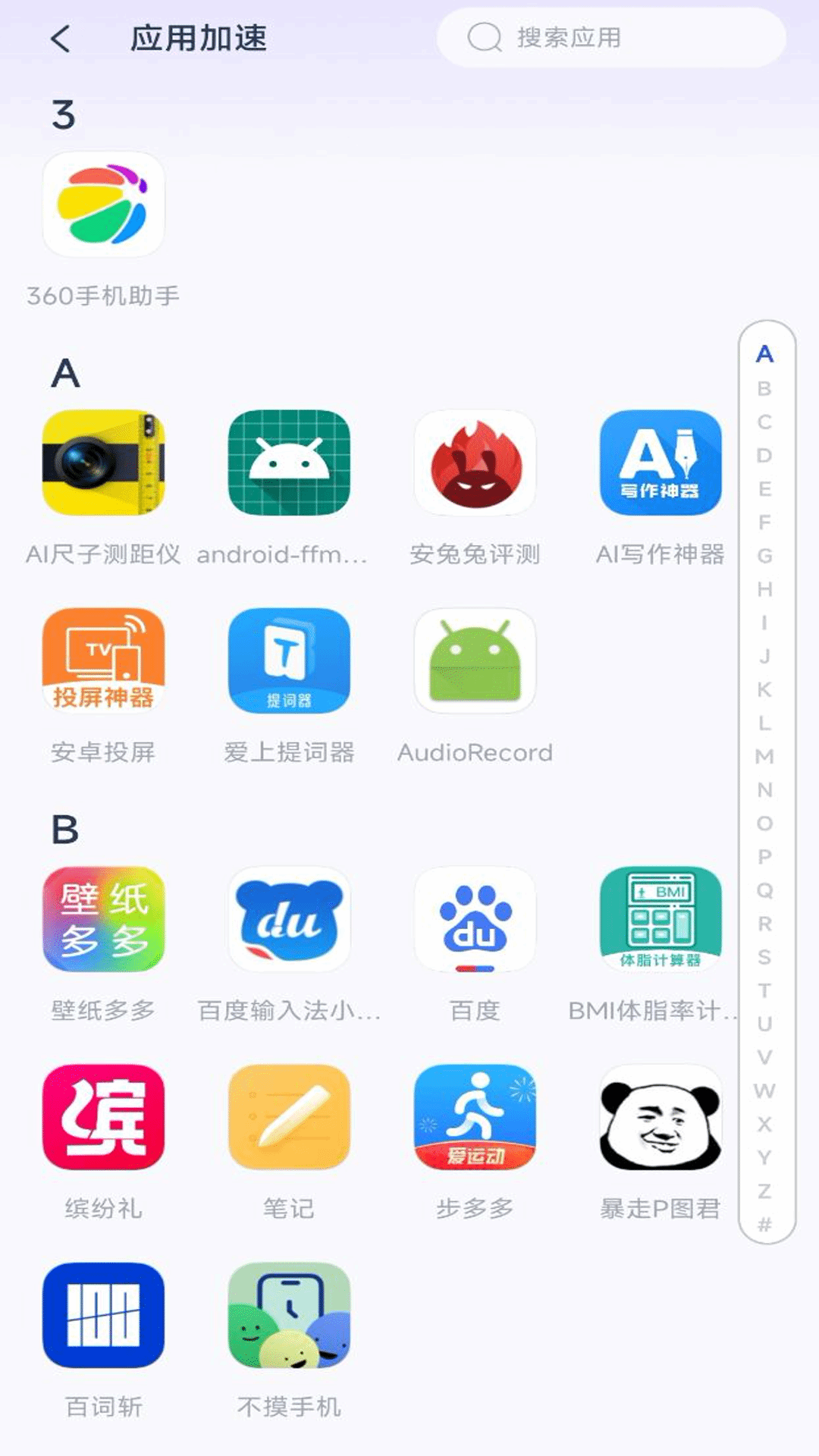The image size is (819, 1456).
Task: Tap the 百词斩 app icon
Action: point(103,1315)
